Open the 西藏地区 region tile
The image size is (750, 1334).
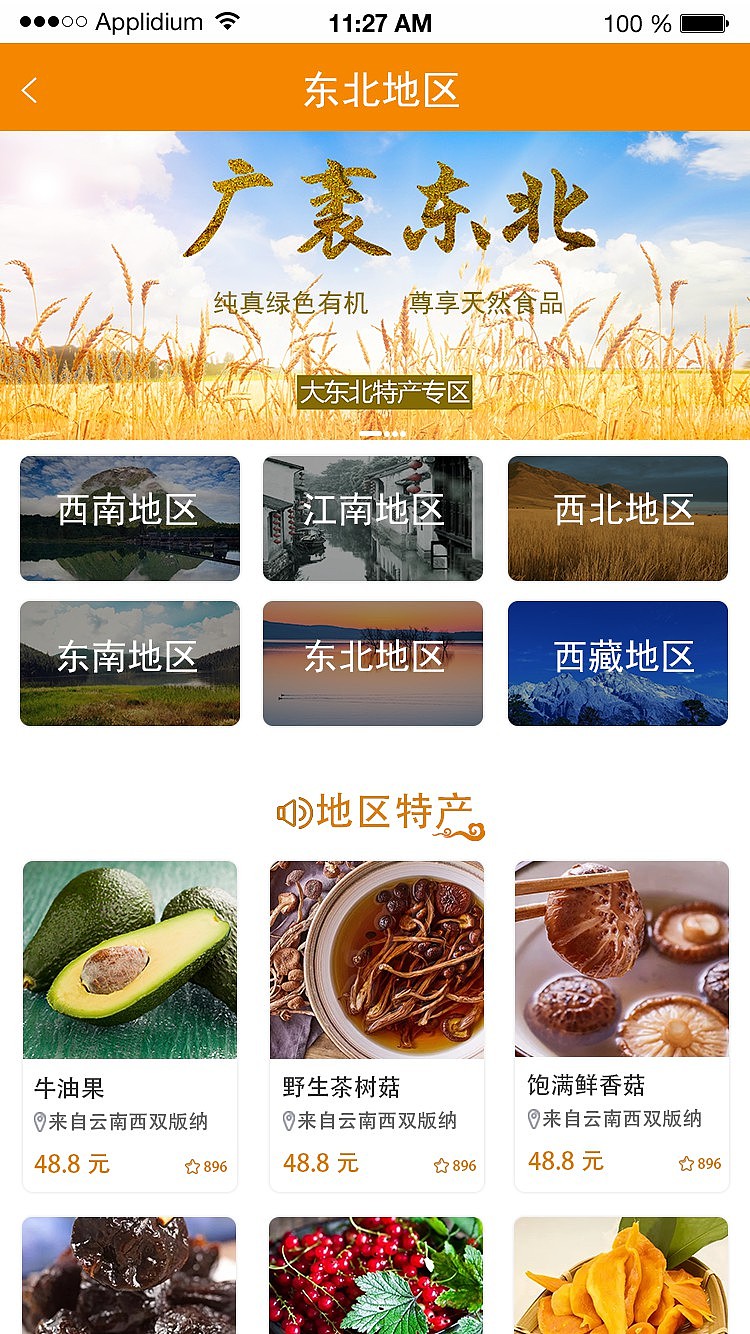click(x=618, y=663)
